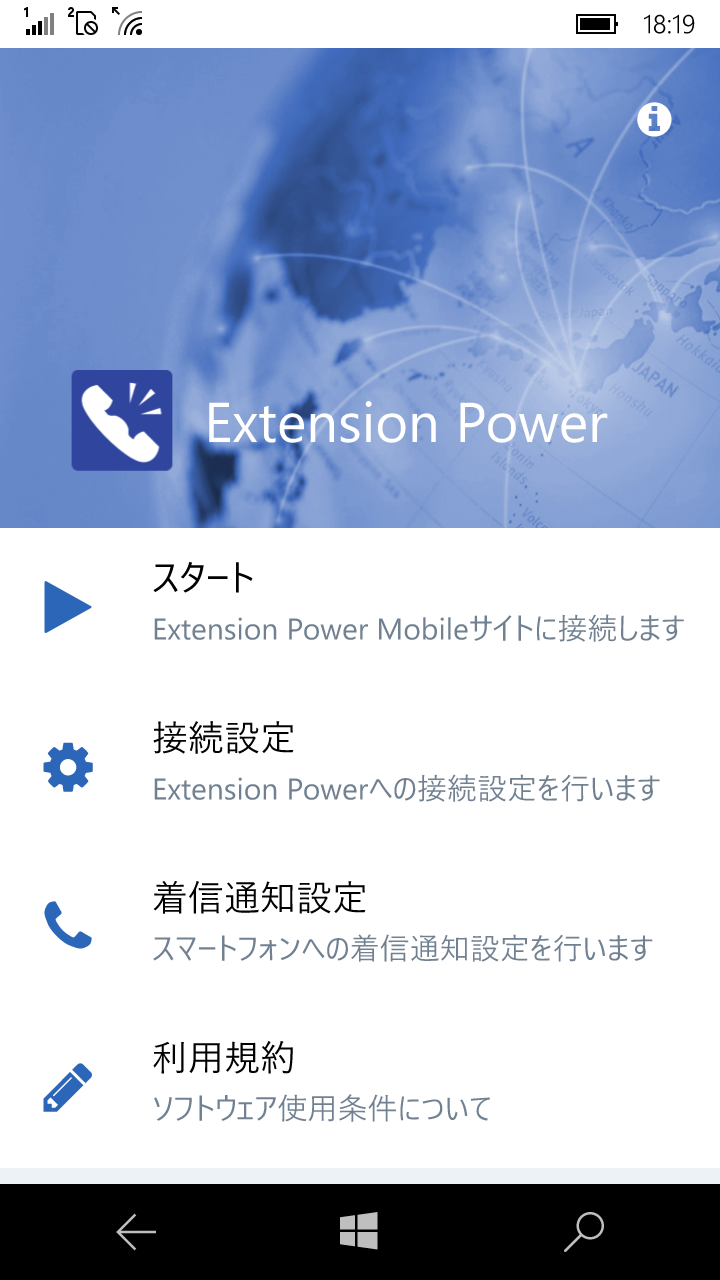
Task: Click the Extension Power phone logo
Action: [x=122, y=420]
